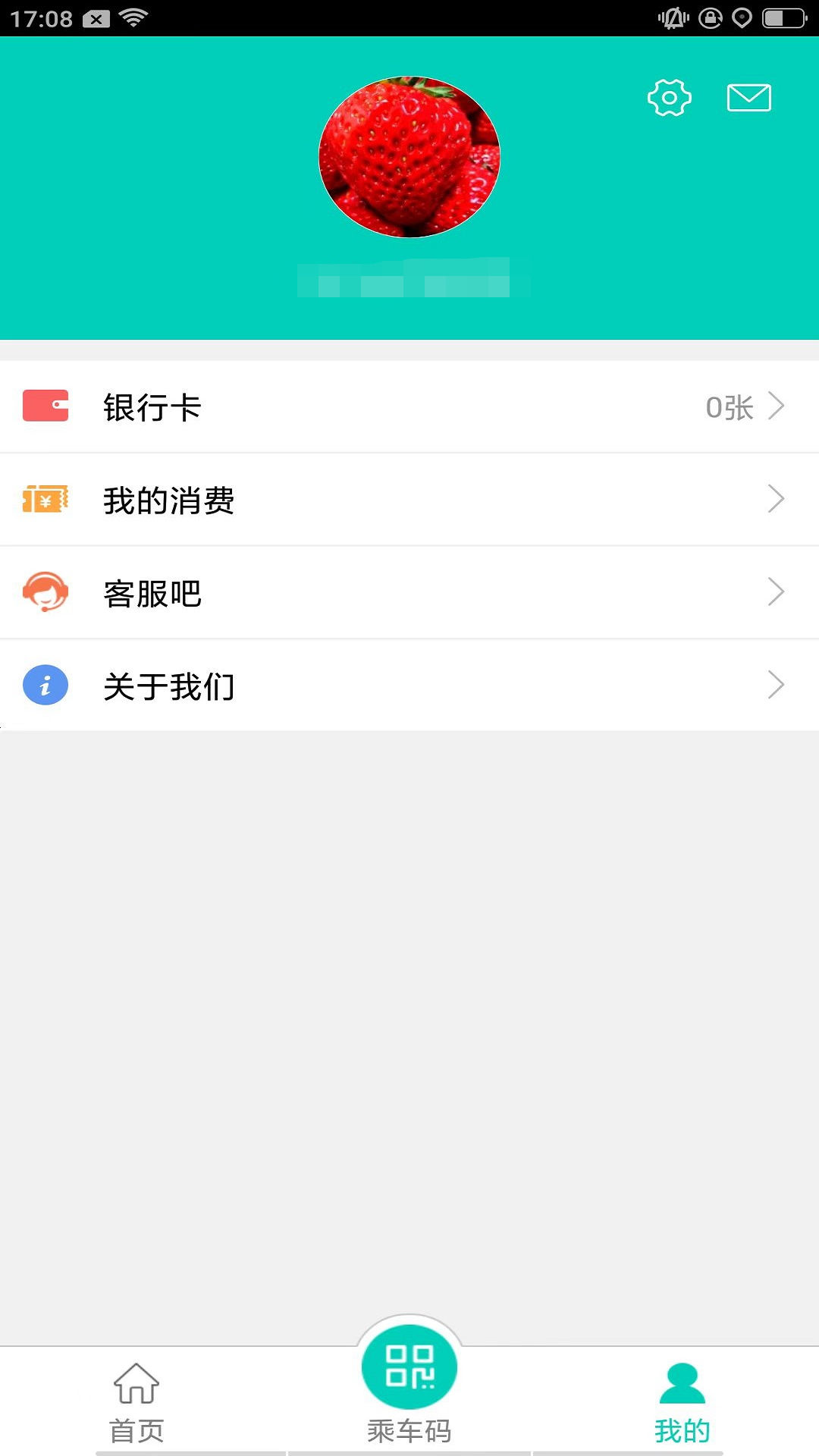Select the 我的 profile tab
819x1456 pixels.
pyautogui.click(x=682, y=1401)
